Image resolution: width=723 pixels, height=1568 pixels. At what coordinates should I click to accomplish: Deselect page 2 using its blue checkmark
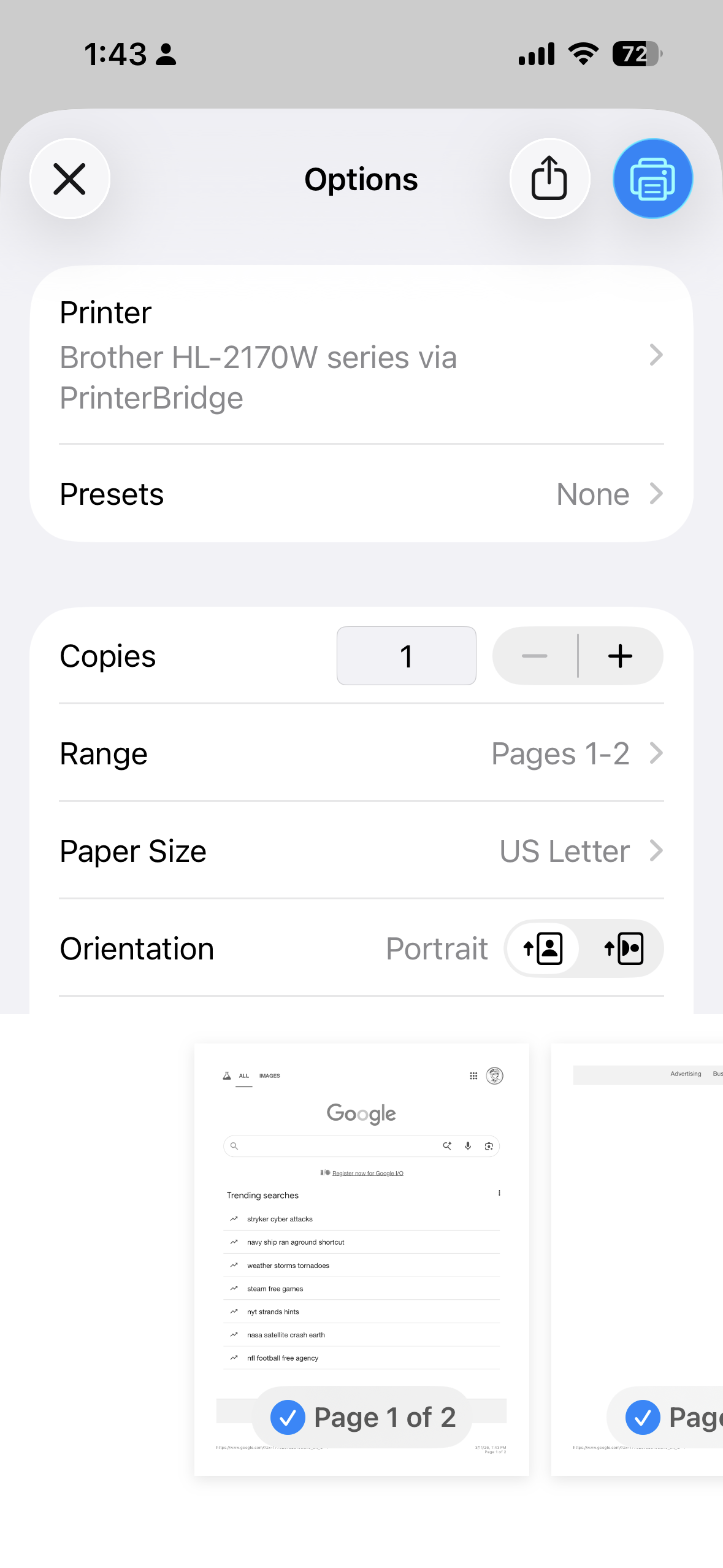643,1417
